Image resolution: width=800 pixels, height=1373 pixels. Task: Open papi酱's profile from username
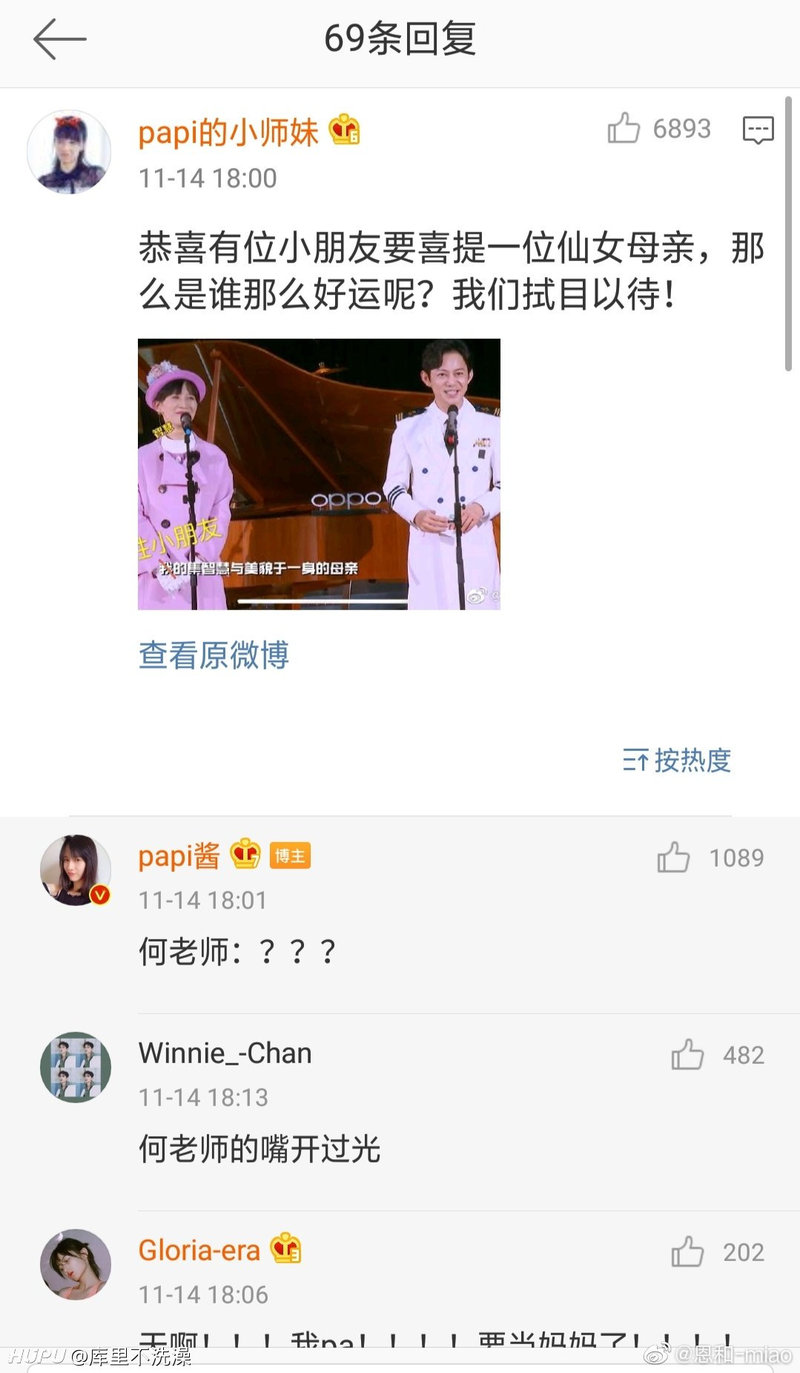tap(179, 856)
